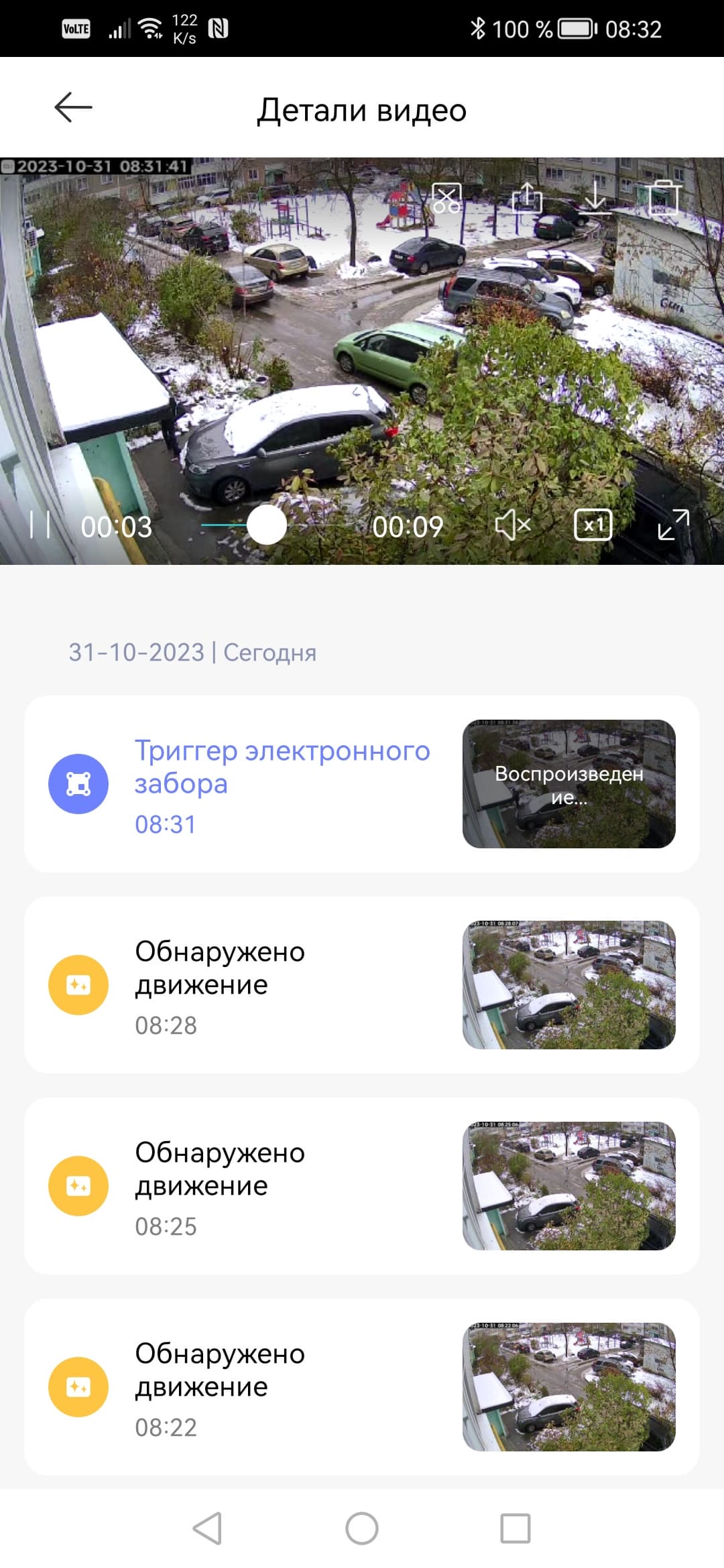Open the Обнаружено движение event at 08:25
Viewport: 724px width, 1568px height.
tap(282, 1185)
